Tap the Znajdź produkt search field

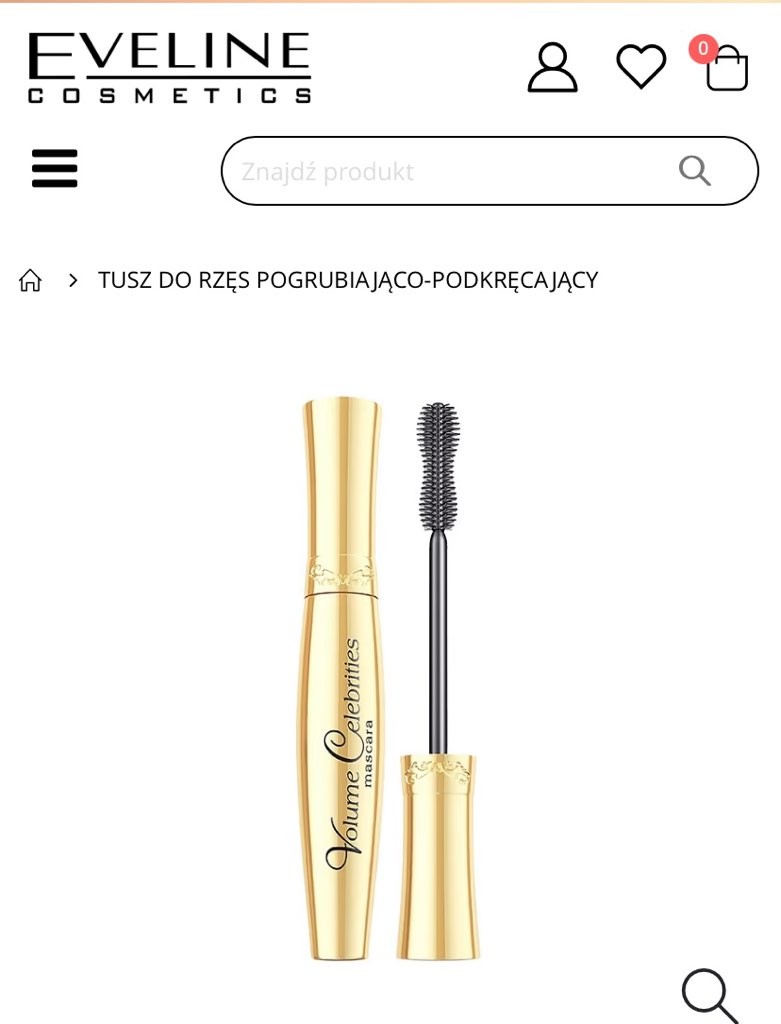440,171
